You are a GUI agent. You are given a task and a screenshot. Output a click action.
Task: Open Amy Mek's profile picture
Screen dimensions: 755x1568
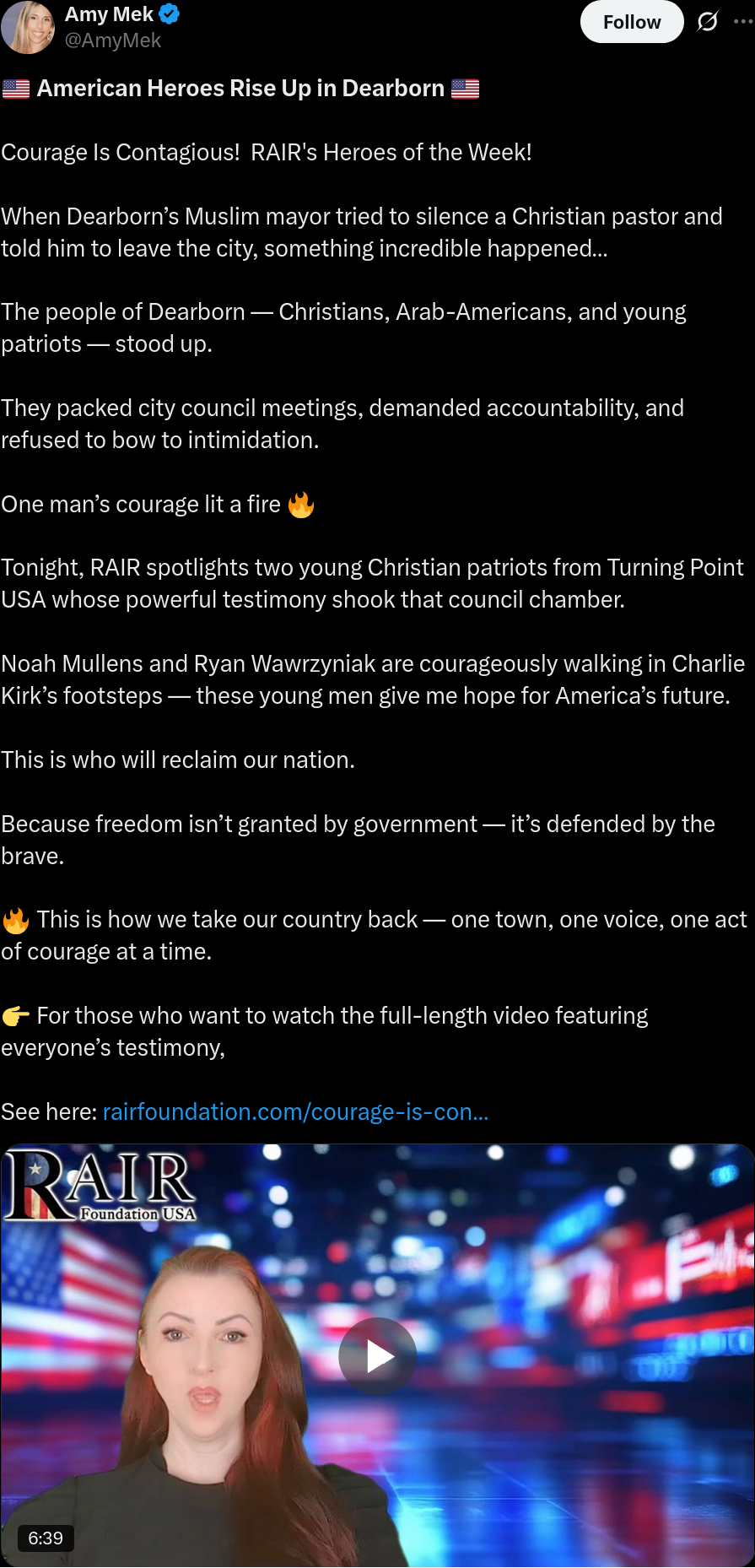(28, 27)
